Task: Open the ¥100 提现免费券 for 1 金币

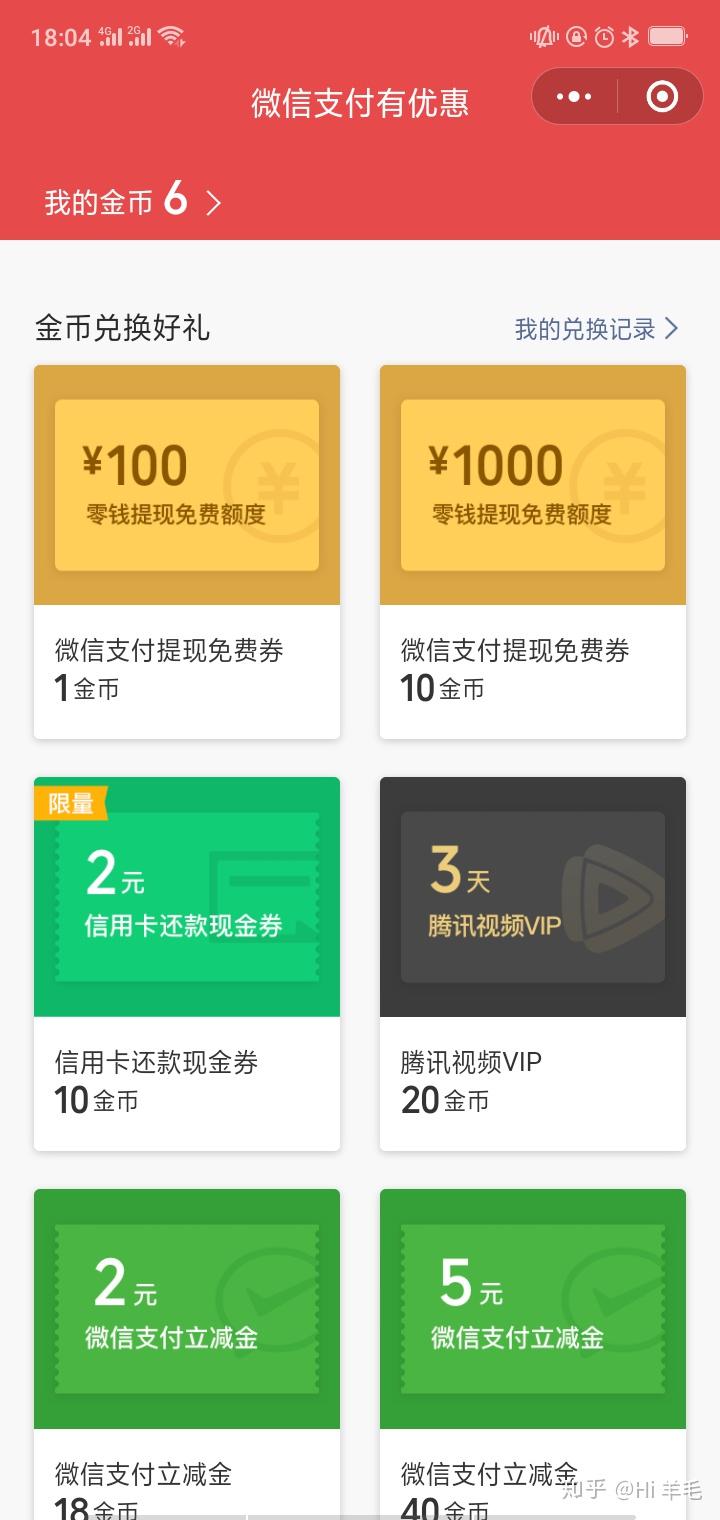Action: tap(187, 552)
